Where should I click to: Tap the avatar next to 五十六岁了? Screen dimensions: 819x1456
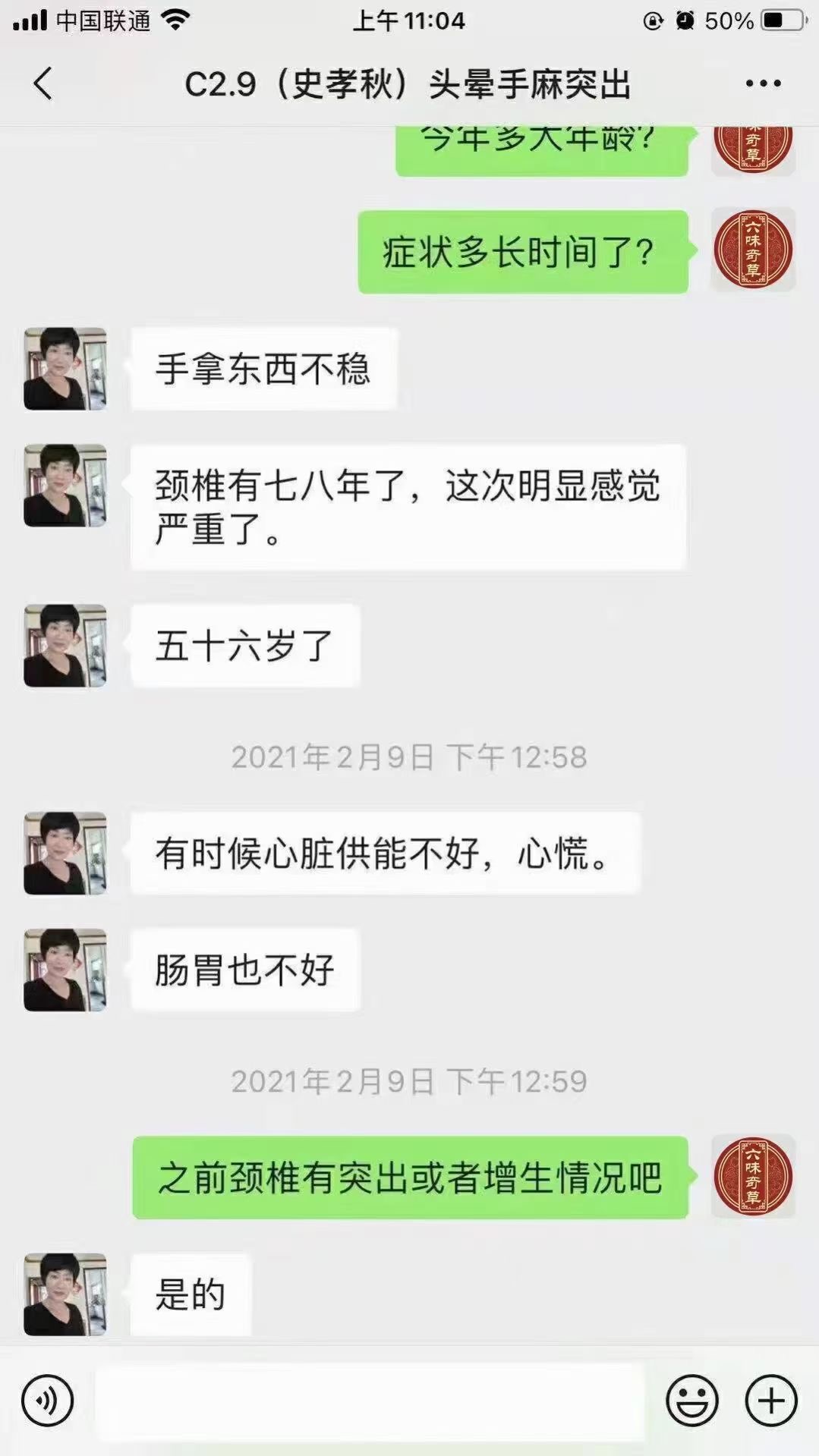(65, 646)
